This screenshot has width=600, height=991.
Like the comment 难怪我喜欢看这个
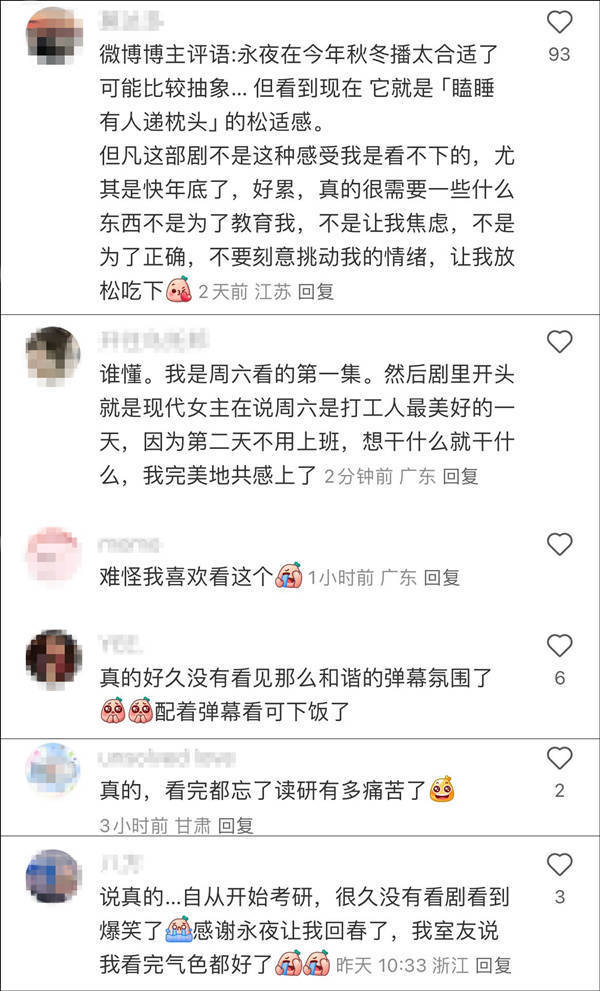(x=561, y=544)
